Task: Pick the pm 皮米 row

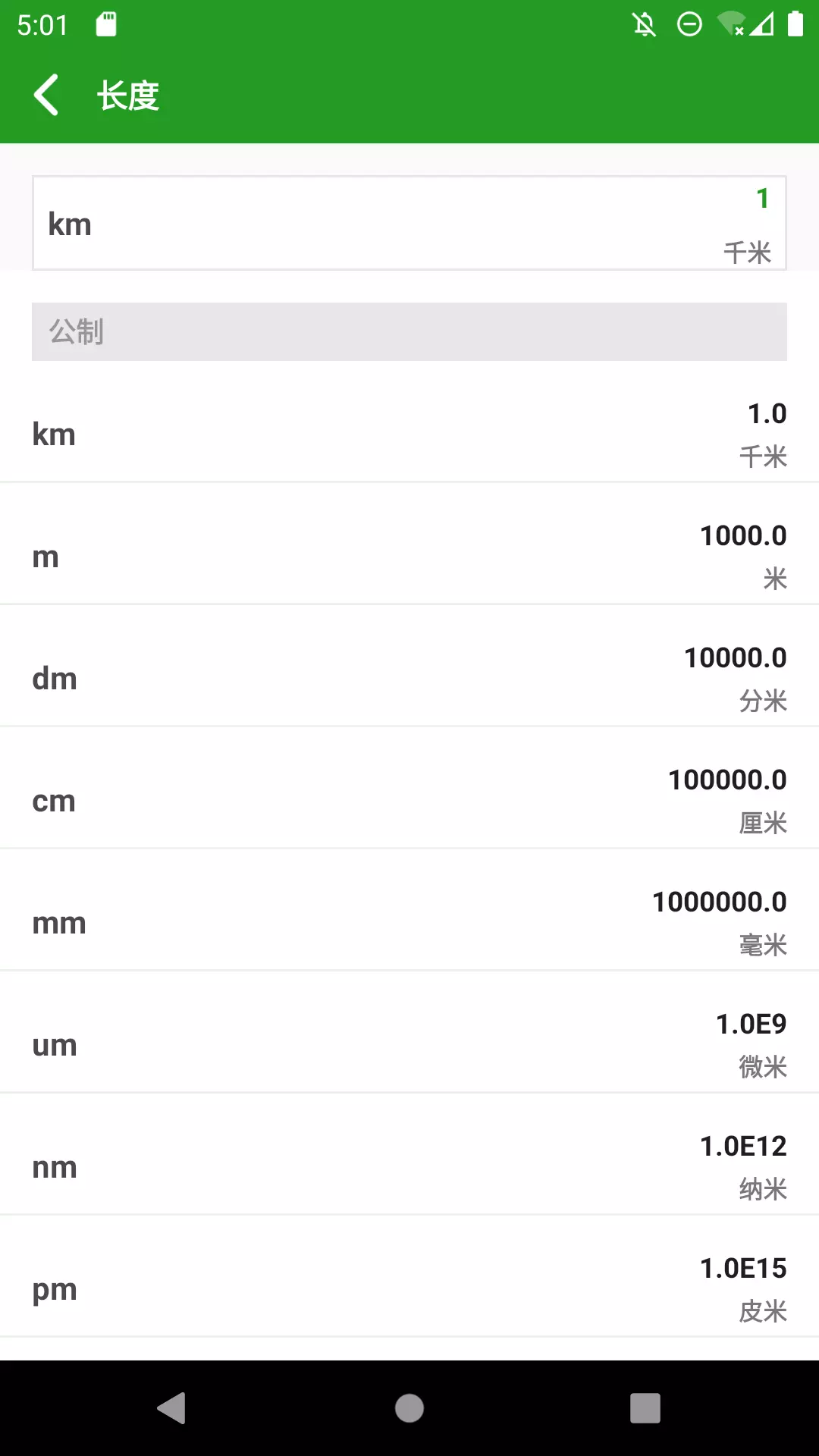Action: pos(409,1289)
